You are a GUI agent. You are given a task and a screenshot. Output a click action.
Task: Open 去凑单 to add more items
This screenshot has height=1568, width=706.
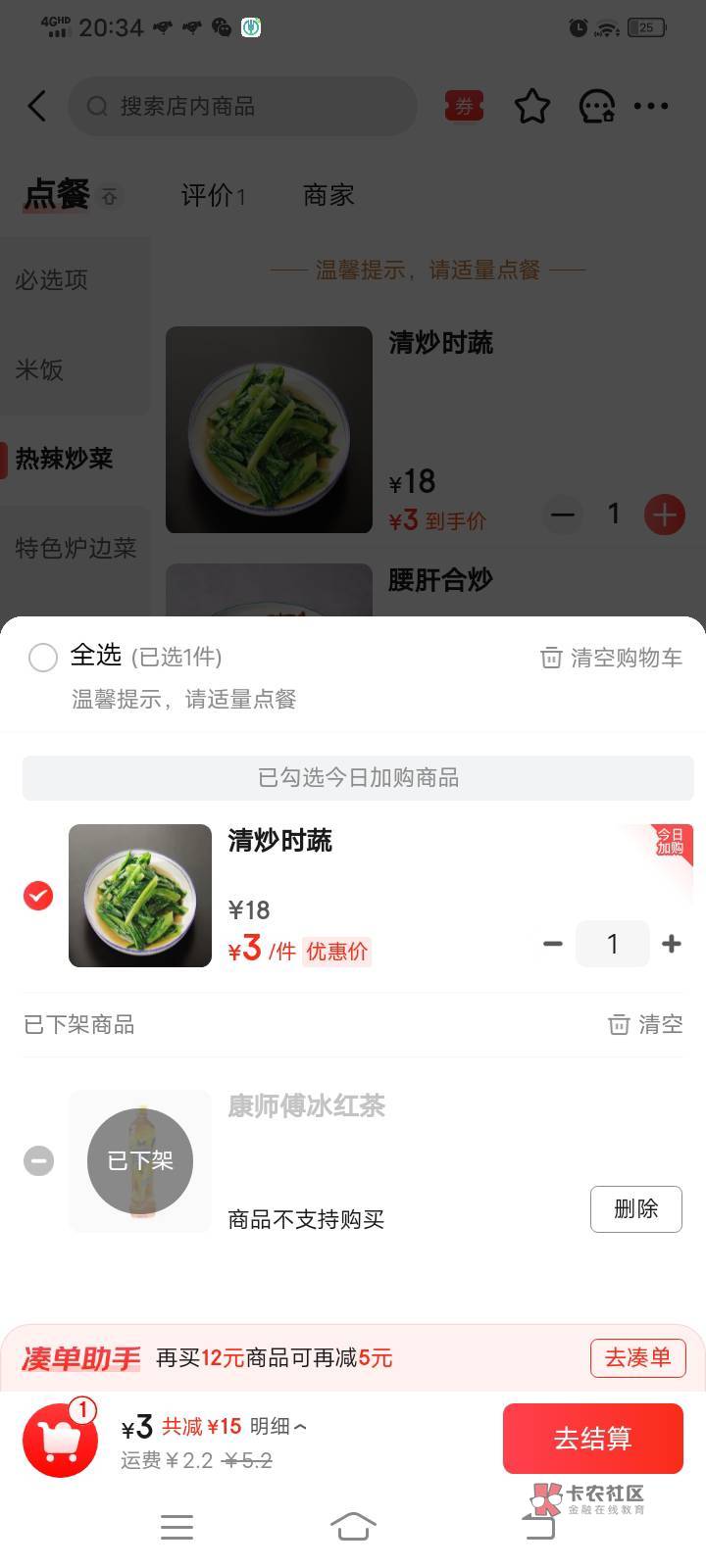pyautogui.click(x=637, y=1358)
